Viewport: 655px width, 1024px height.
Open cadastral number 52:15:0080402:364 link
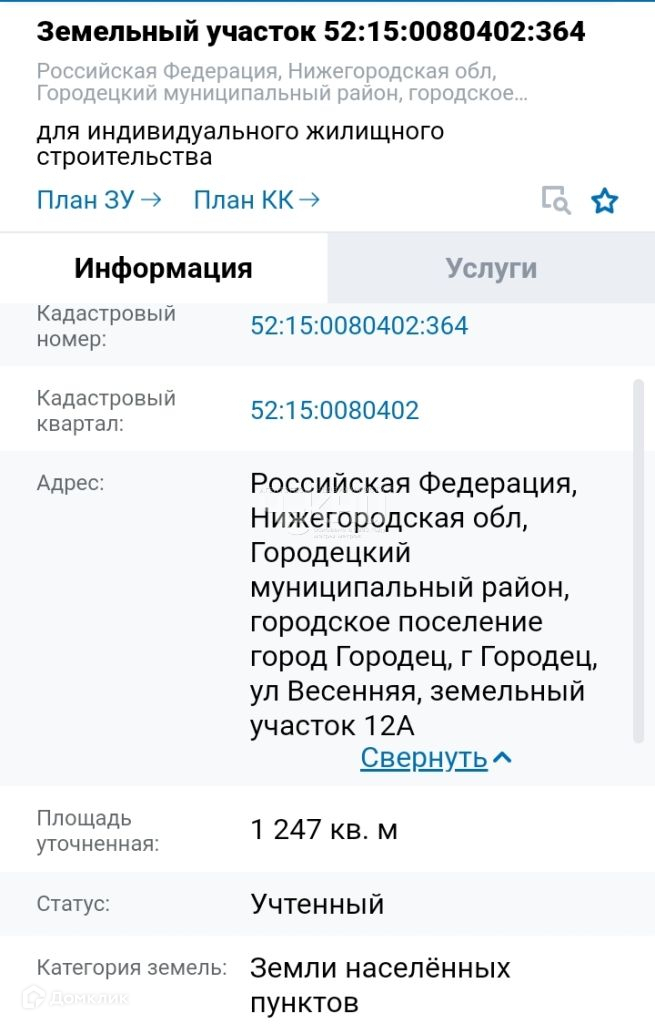(359, 326)
